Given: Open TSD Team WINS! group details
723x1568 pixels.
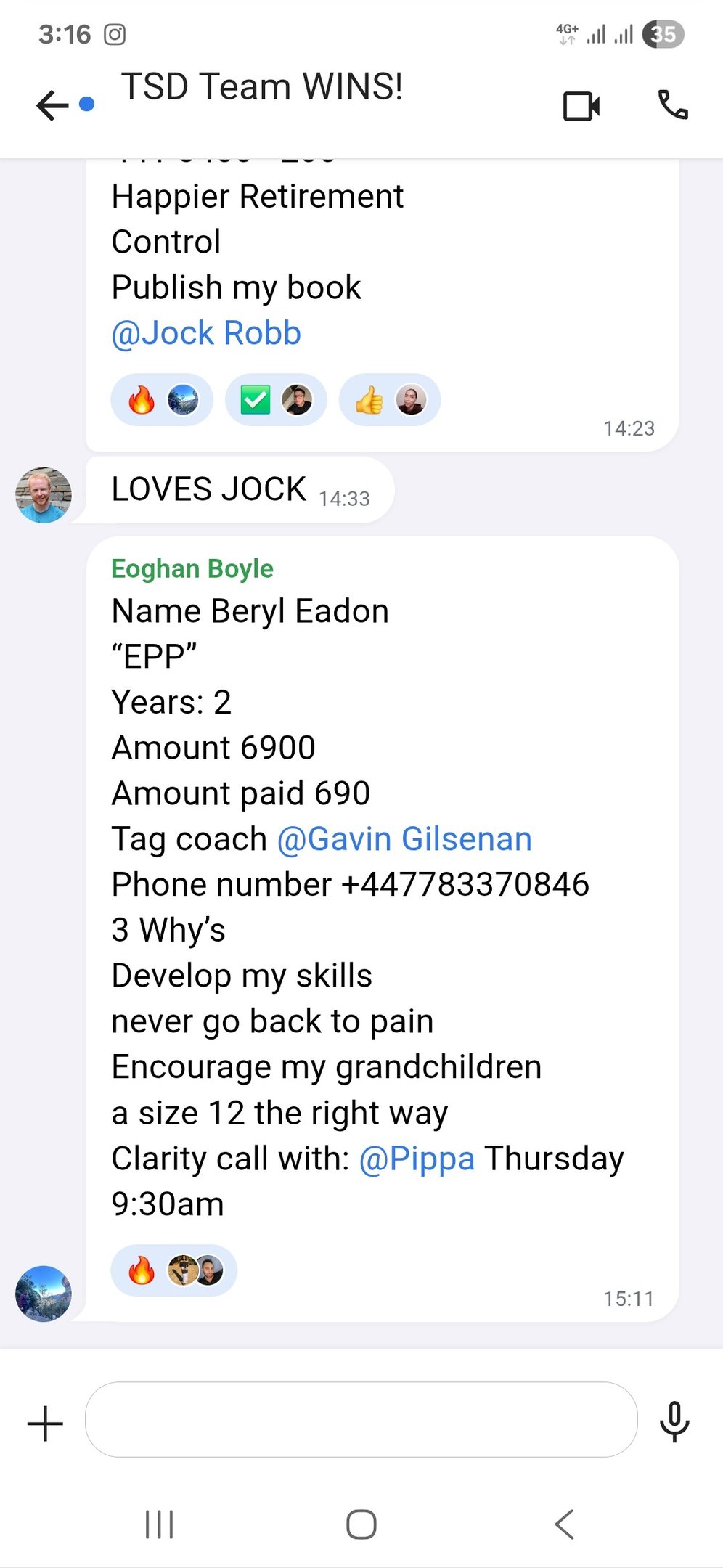Looking at the screenshot, I should pyautogui.click(x=261, y=87).
